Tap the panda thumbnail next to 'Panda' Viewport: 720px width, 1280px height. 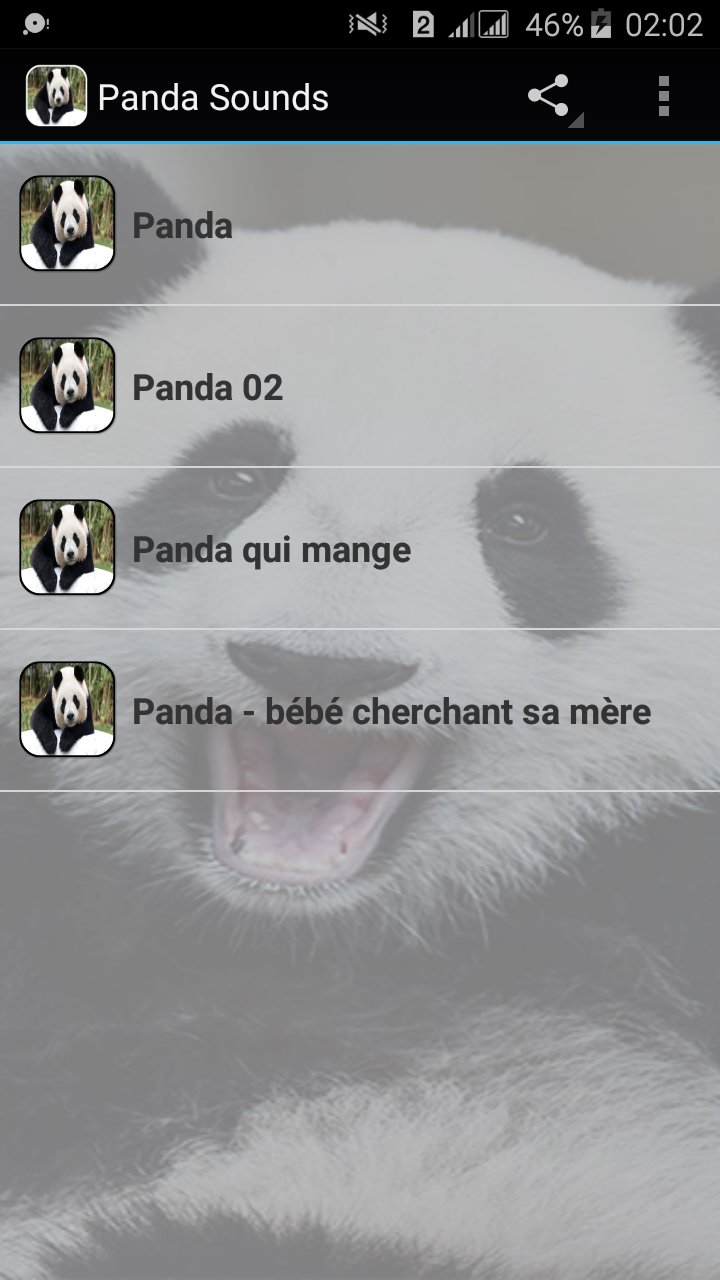[66, 224]
